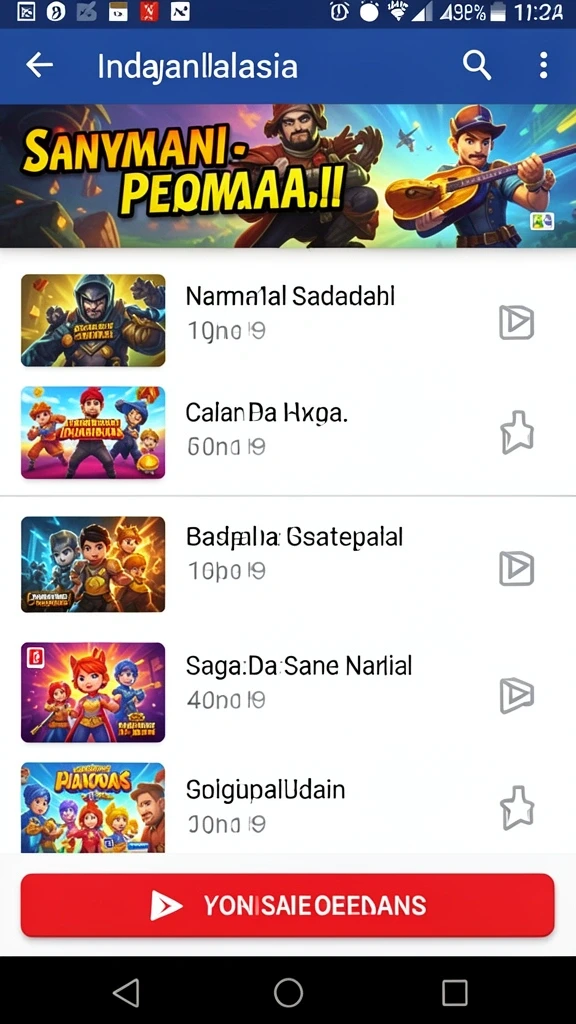The width and height of the screenshot is (576, 1024).
Task: Open search from the app bar
Action: (x=477, y=65)
